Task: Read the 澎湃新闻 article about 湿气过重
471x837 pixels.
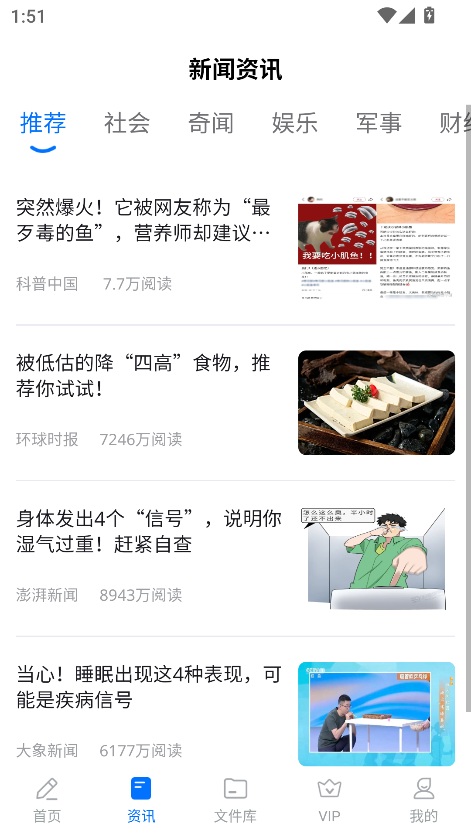Action: (235, 558)
